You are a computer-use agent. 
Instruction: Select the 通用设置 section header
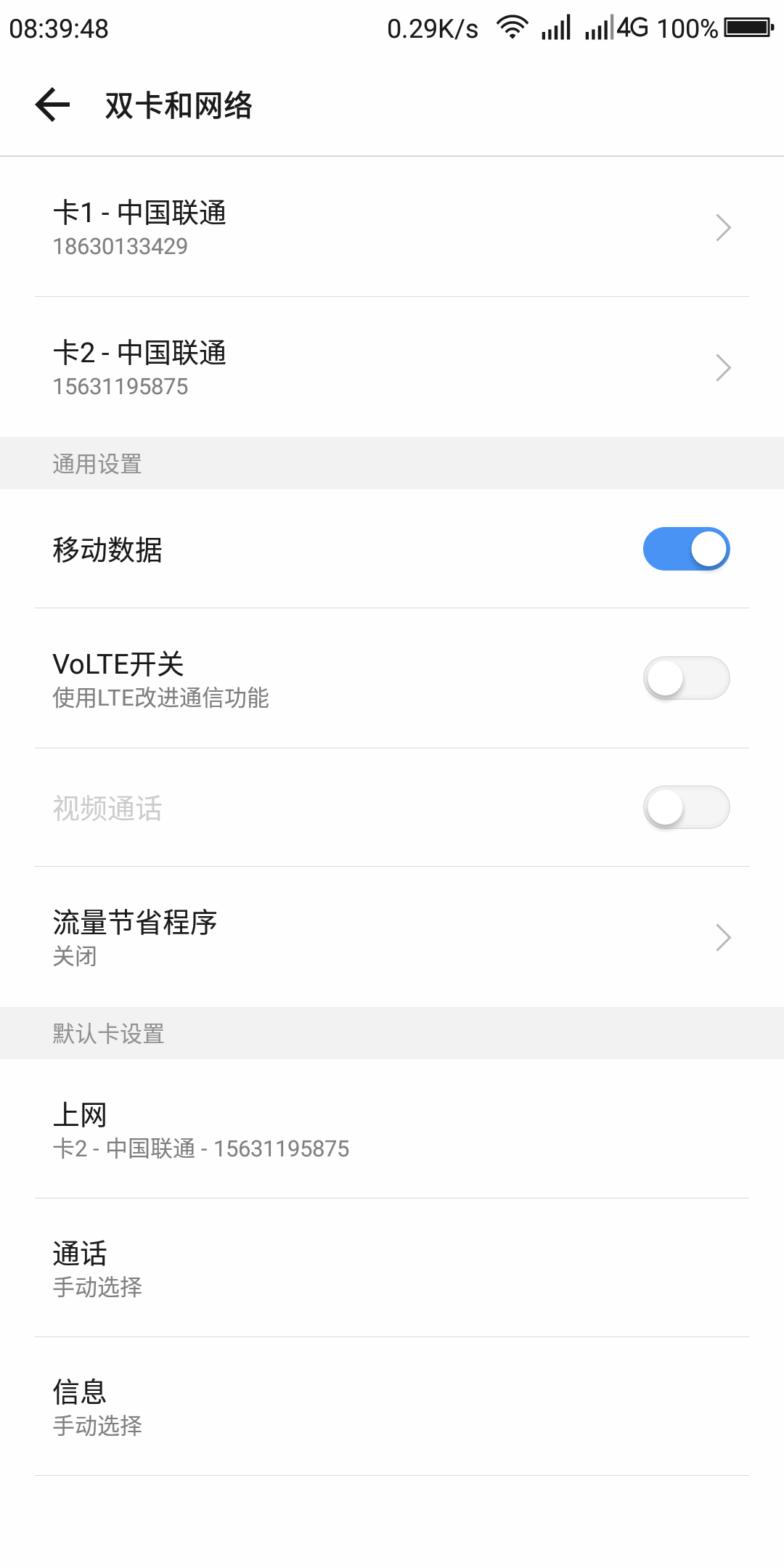97,463
